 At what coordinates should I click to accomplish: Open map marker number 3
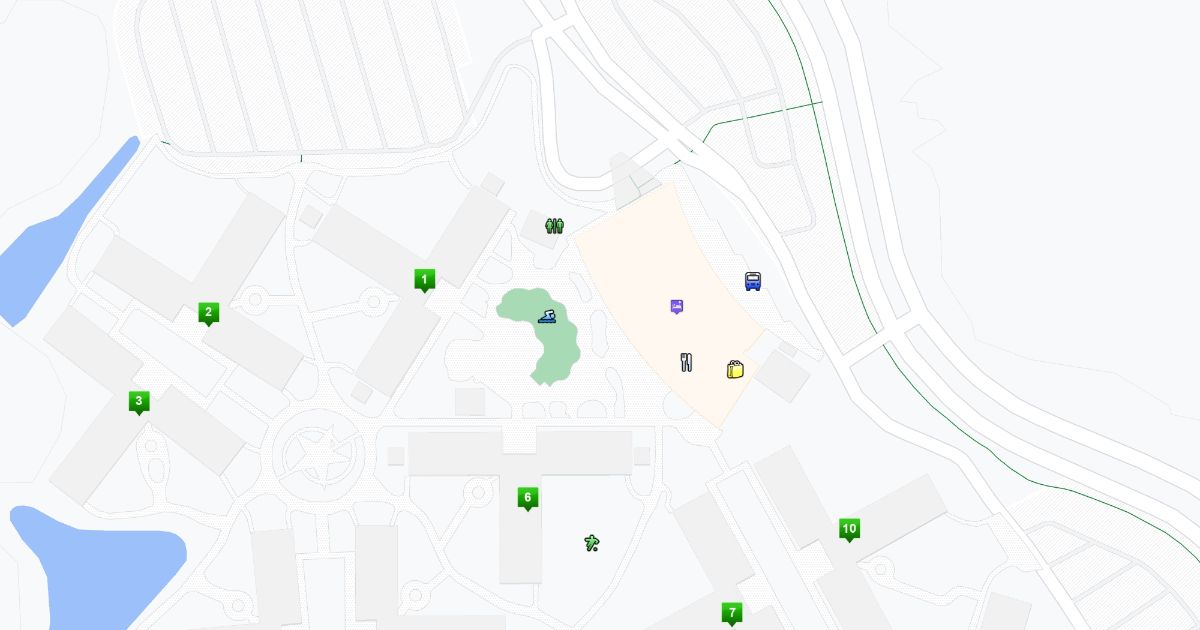[x=139, y=402]
